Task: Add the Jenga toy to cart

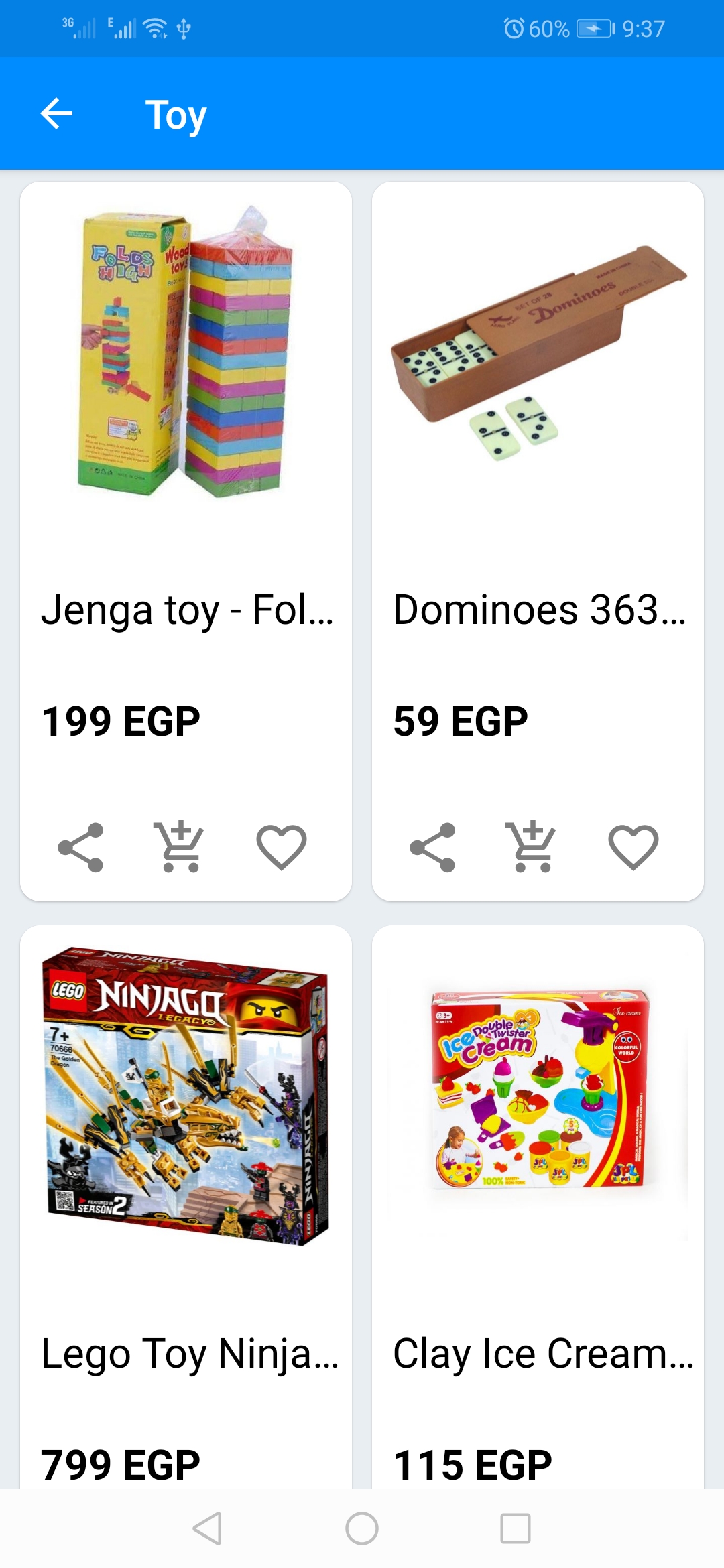Action: 179,847
